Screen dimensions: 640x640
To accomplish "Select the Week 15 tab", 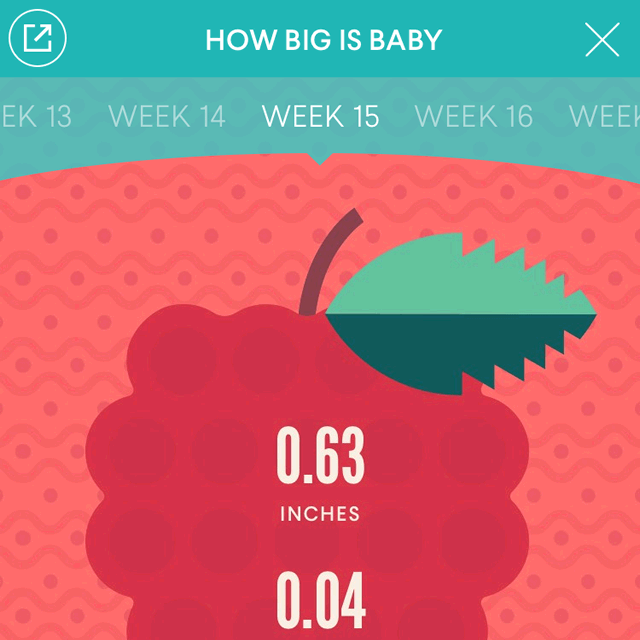I will click(x=320, y=116).
